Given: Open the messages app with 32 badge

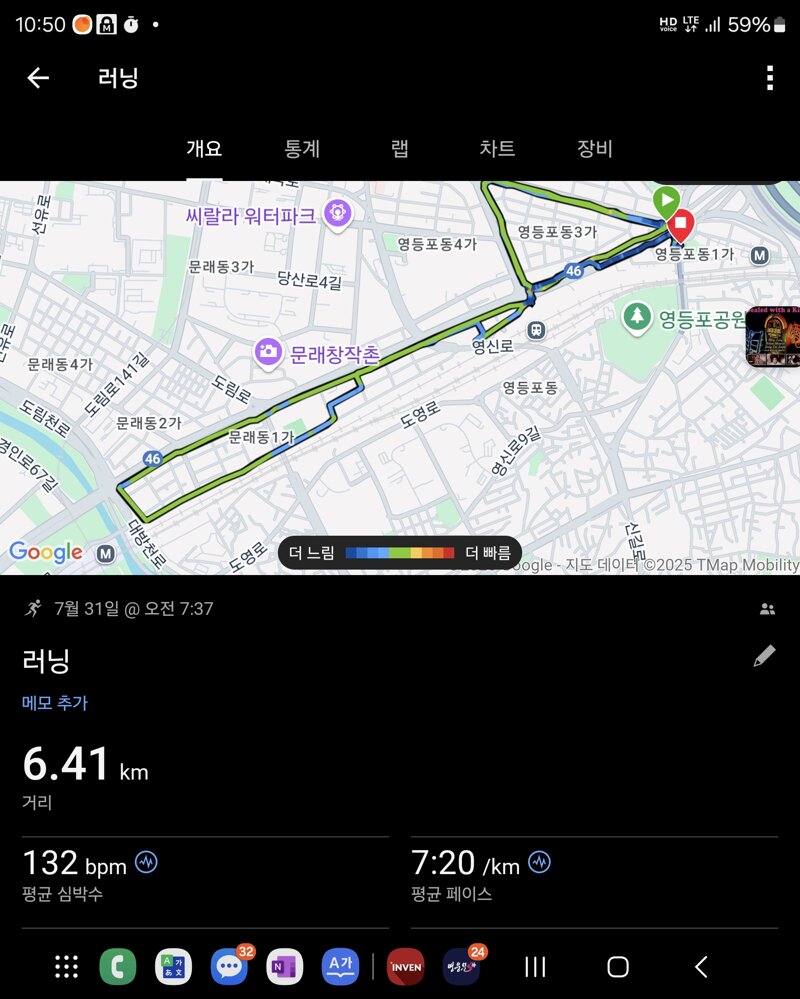Looking at the screenshot, I should [229, 966].
